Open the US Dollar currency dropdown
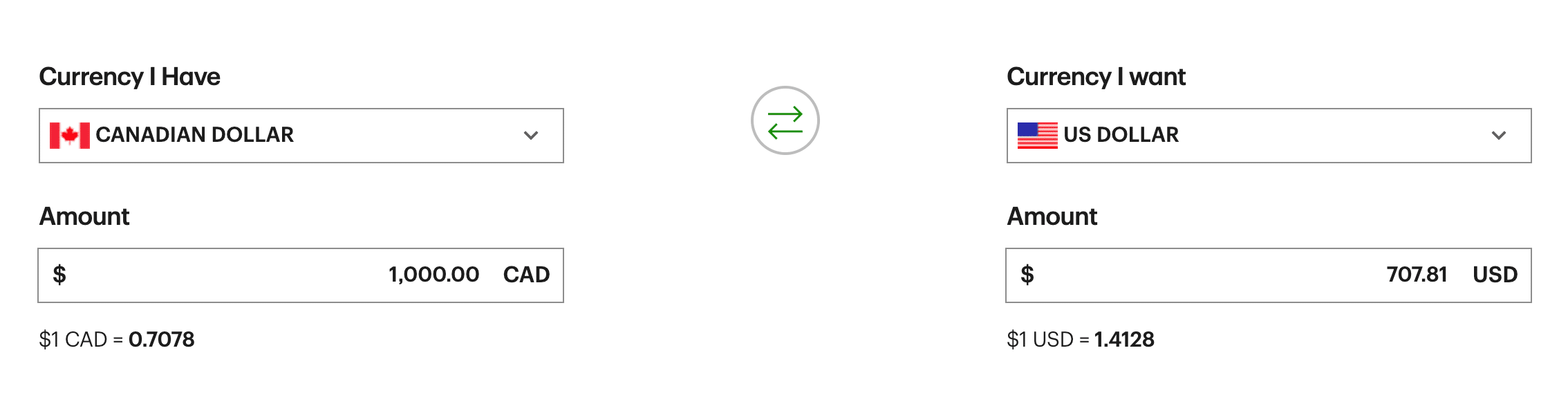The width and height of the screenshot is (1568, 420). 1269,136
